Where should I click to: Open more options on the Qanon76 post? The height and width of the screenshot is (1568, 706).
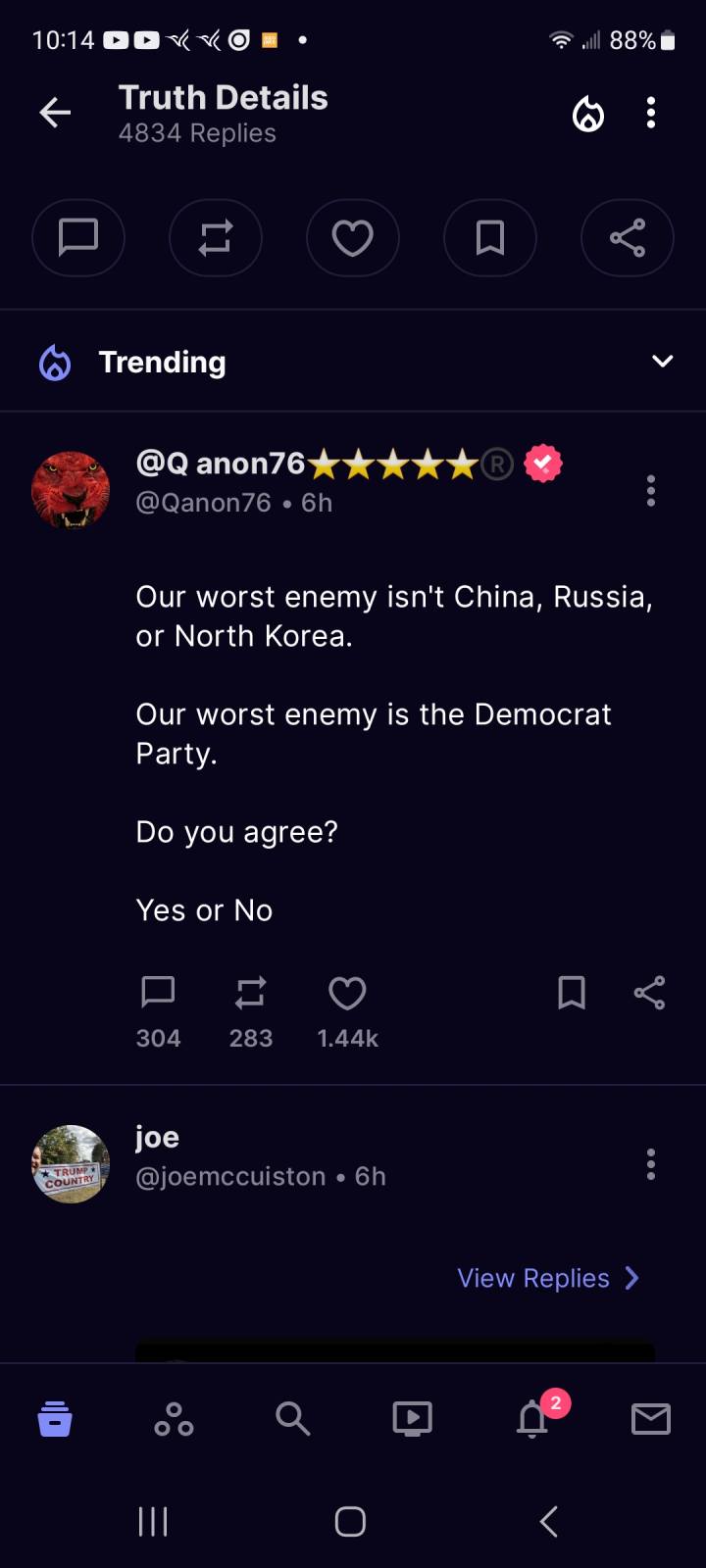pyautogui.click(x=651, y=490)
